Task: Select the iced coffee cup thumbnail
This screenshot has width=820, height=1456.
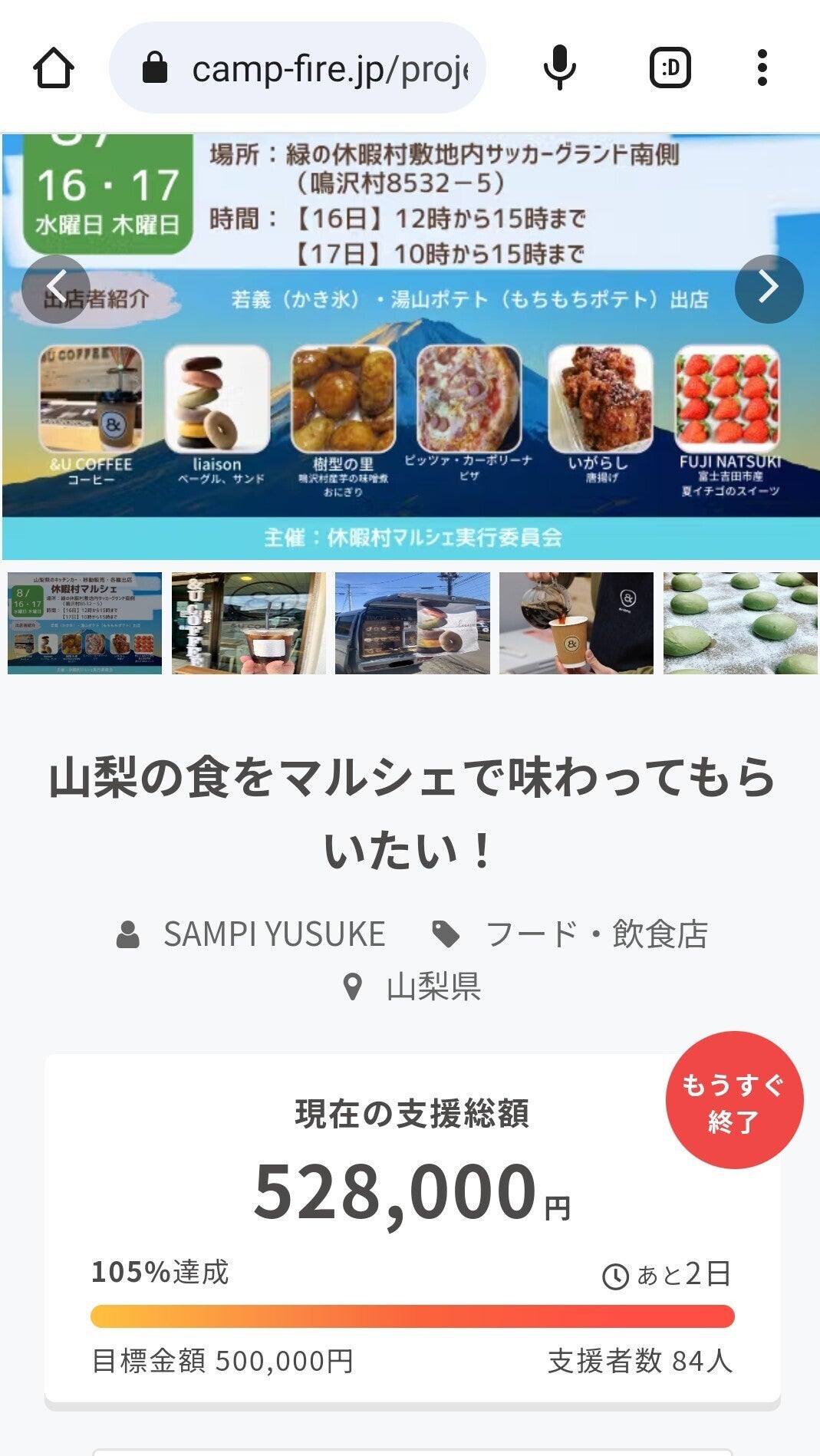Action: 249,623
